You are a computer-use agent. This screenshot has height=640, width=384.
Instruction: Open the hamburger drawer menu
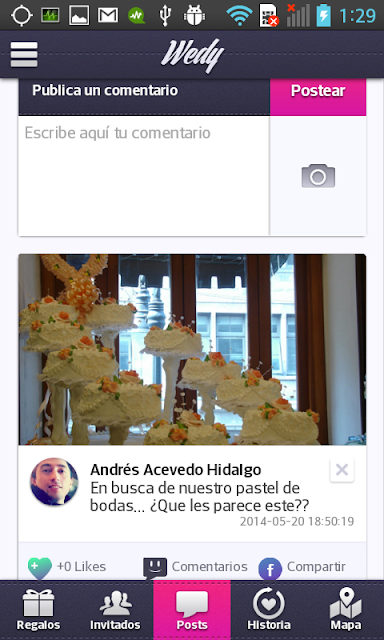(24, 54)
